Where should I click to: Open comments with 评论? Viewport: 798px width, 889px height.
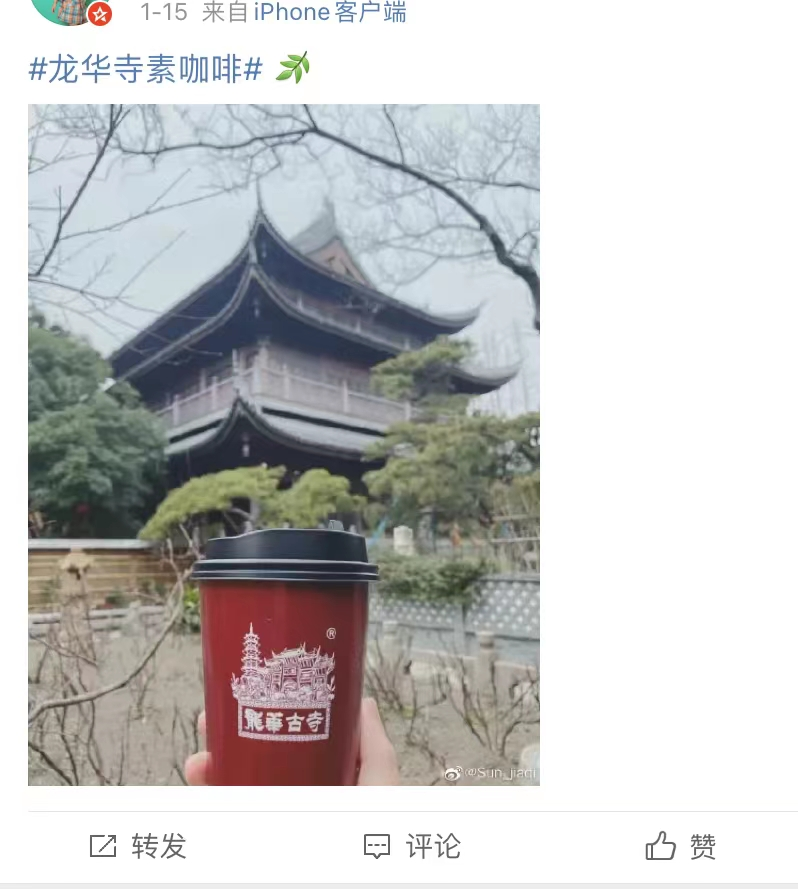[412, 847]
